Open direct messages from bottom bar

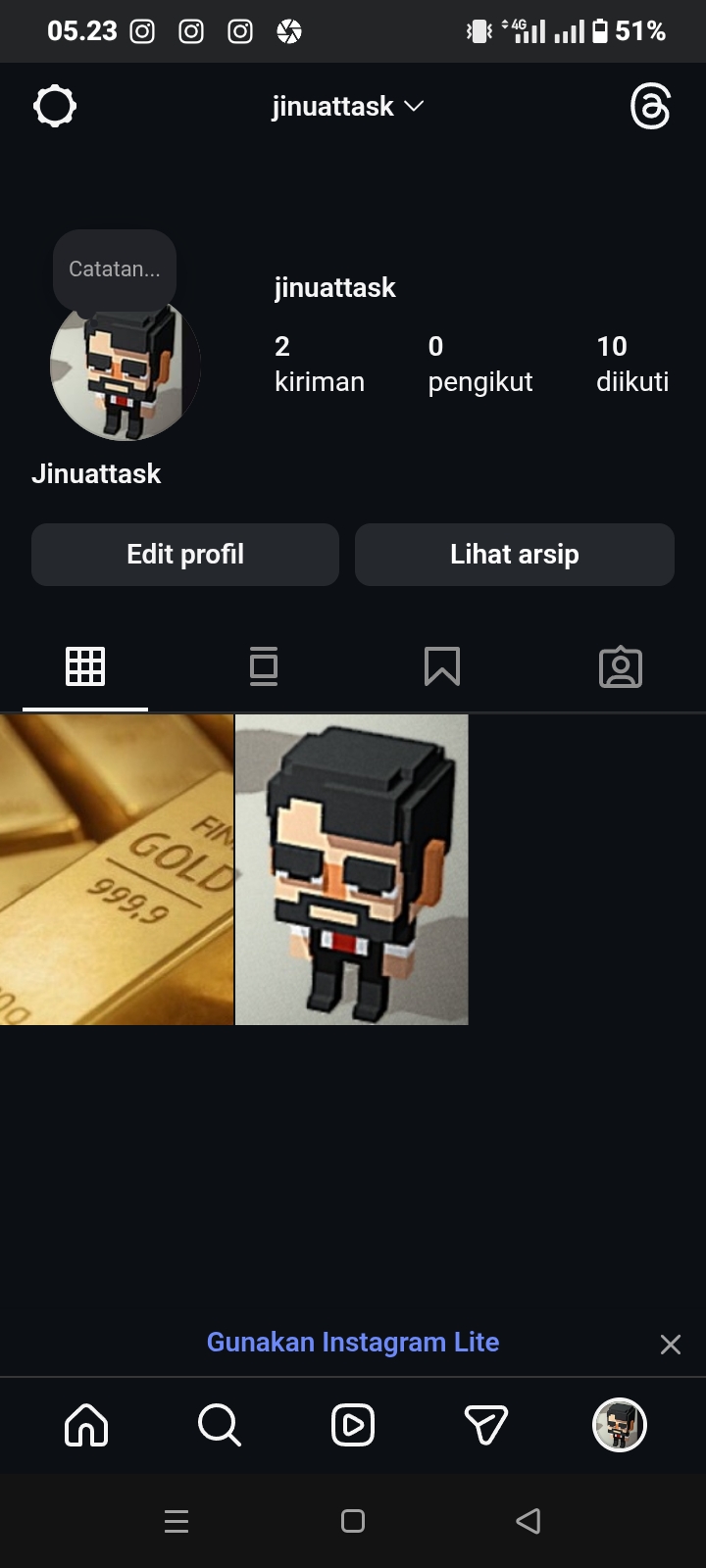tap(486, 1425)
